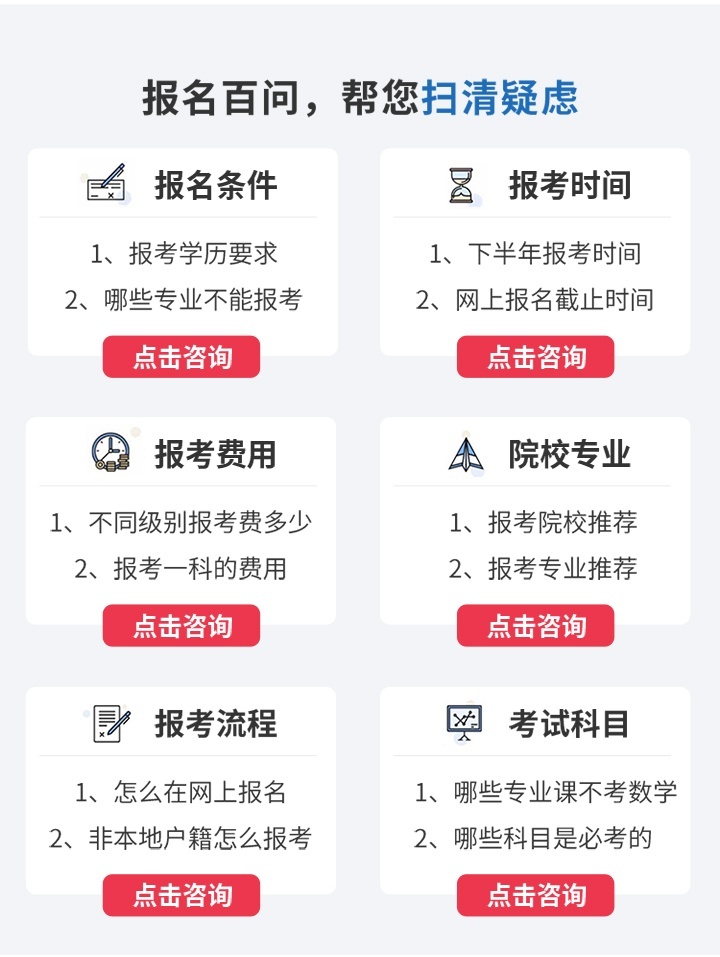This screenshot has height=957, width=720.
Task: Click 点击咨询 under the 报考时间 card
Action: coord(536,355)
